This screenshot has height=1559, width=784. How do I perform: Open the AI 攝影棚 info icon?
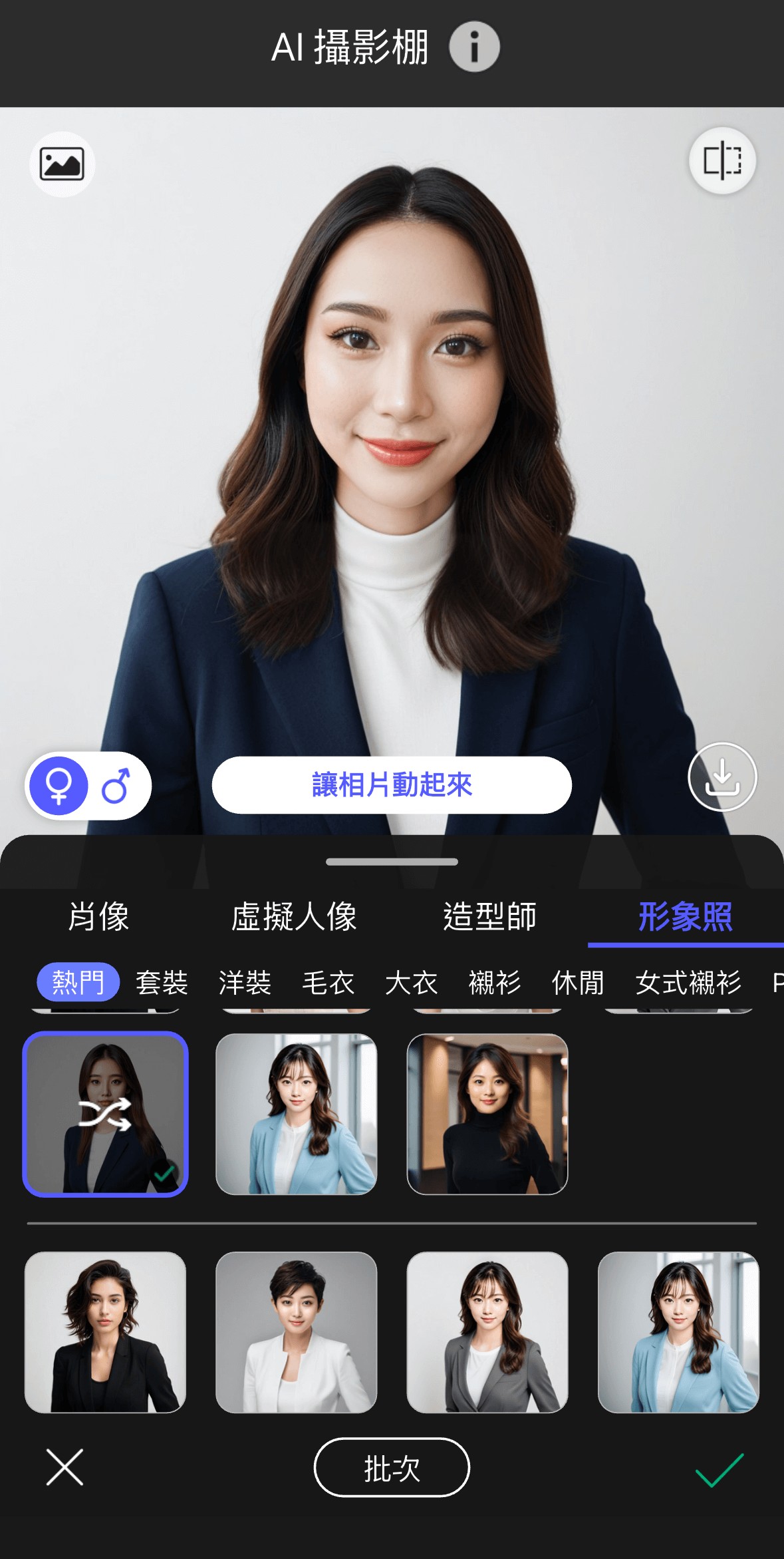[x=474, y=47]
